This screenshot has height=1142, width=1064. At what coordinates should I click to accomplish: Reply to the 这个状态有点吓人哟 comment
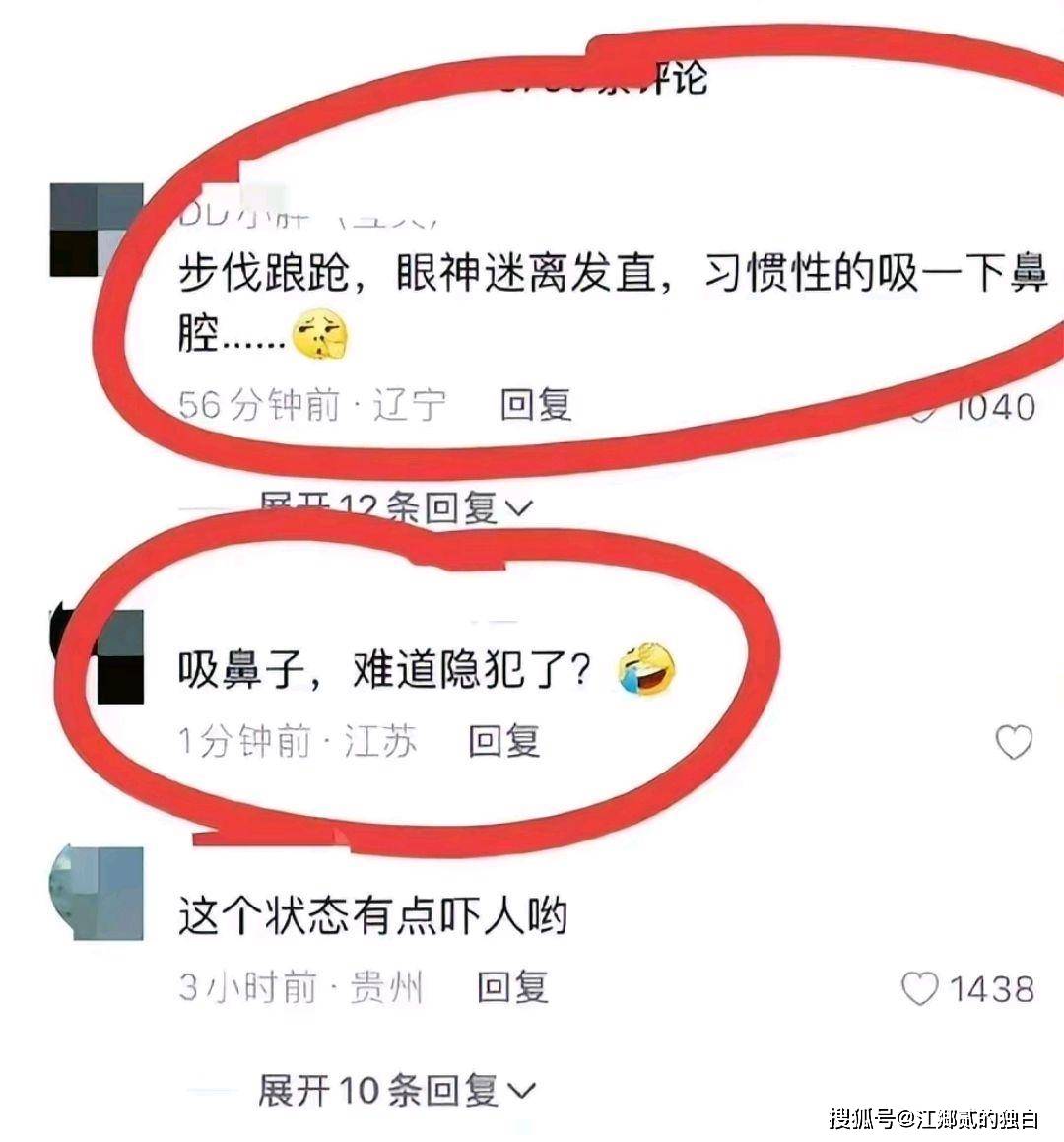click(512, 986)
